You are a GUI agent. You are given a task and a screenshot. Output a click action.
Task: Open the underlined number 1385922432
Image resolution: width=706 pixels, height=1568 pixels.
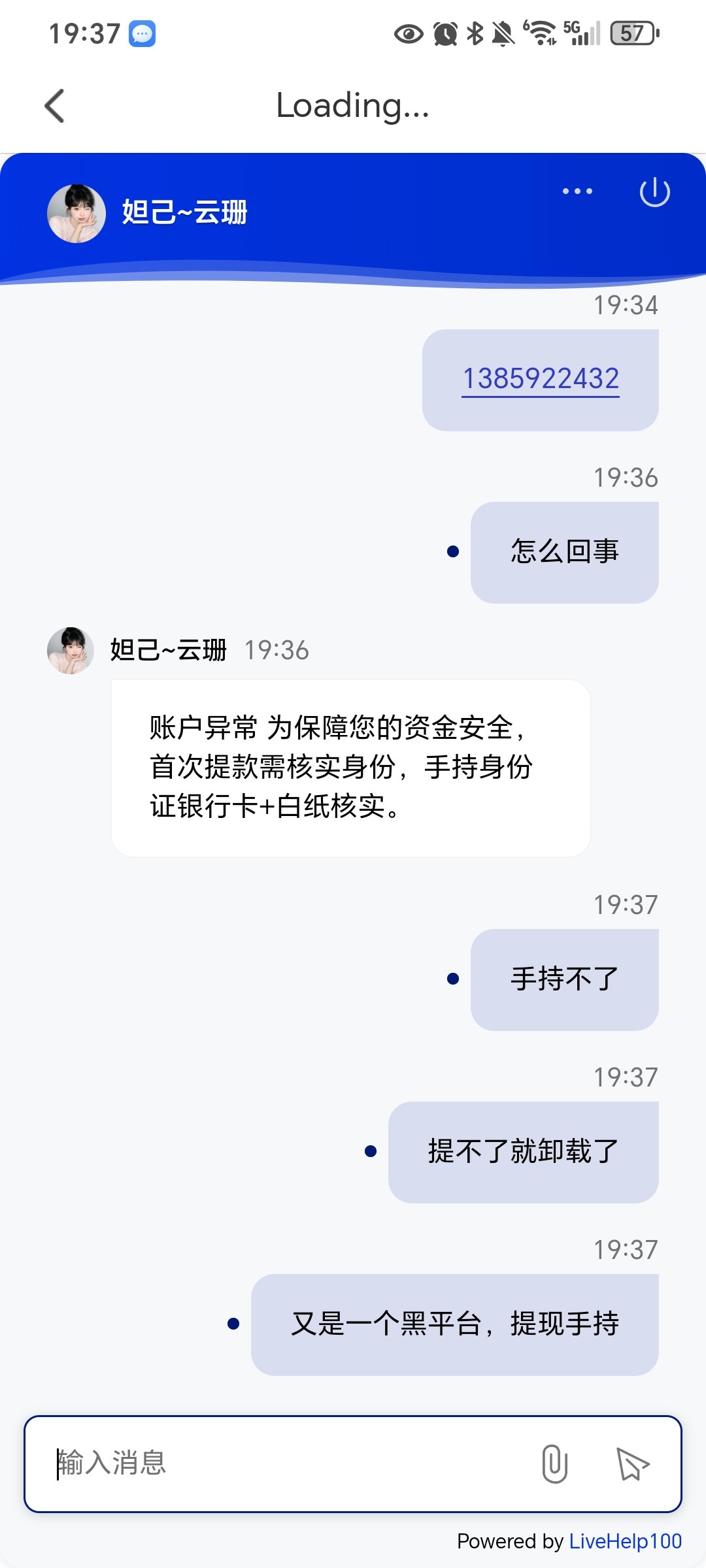coord(541,379)
